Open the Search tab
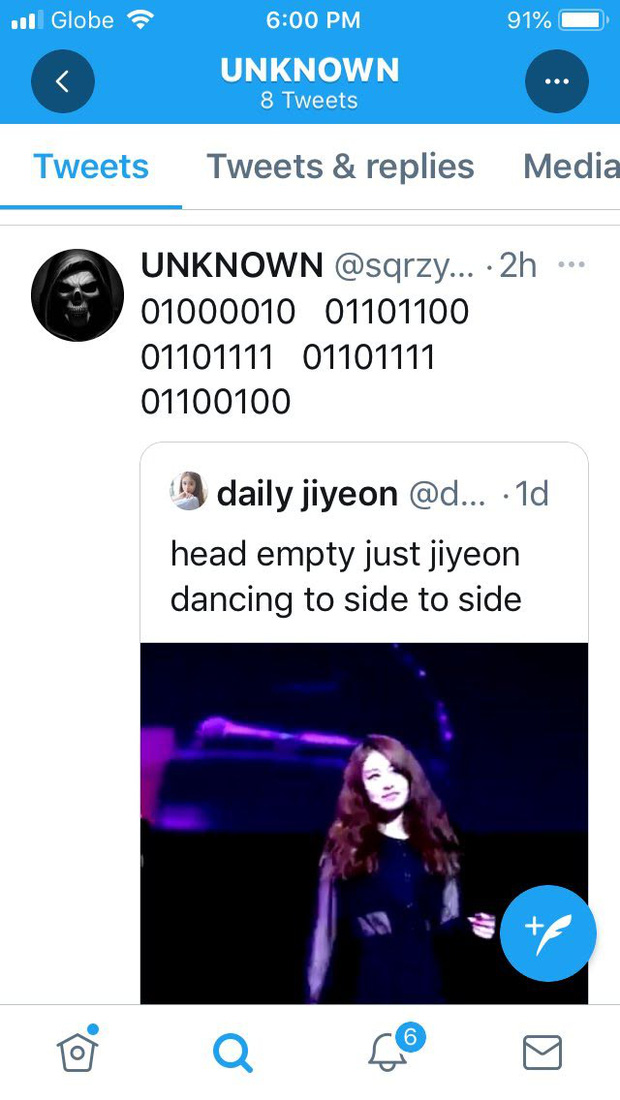620x1100 pixels. click(x=233, y=1052)
